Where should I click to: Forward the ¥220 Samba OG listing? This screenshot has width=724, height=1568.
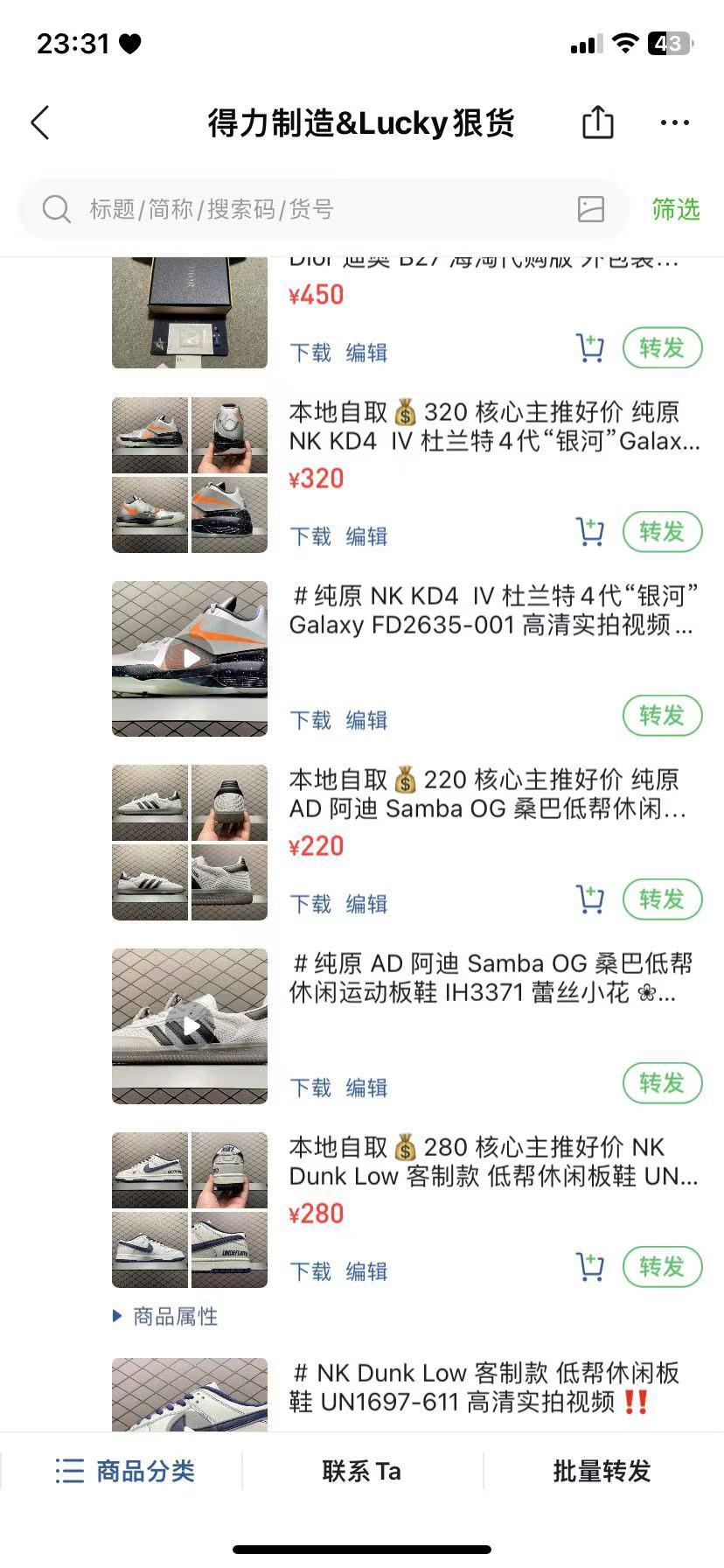(x=662, y=899)
